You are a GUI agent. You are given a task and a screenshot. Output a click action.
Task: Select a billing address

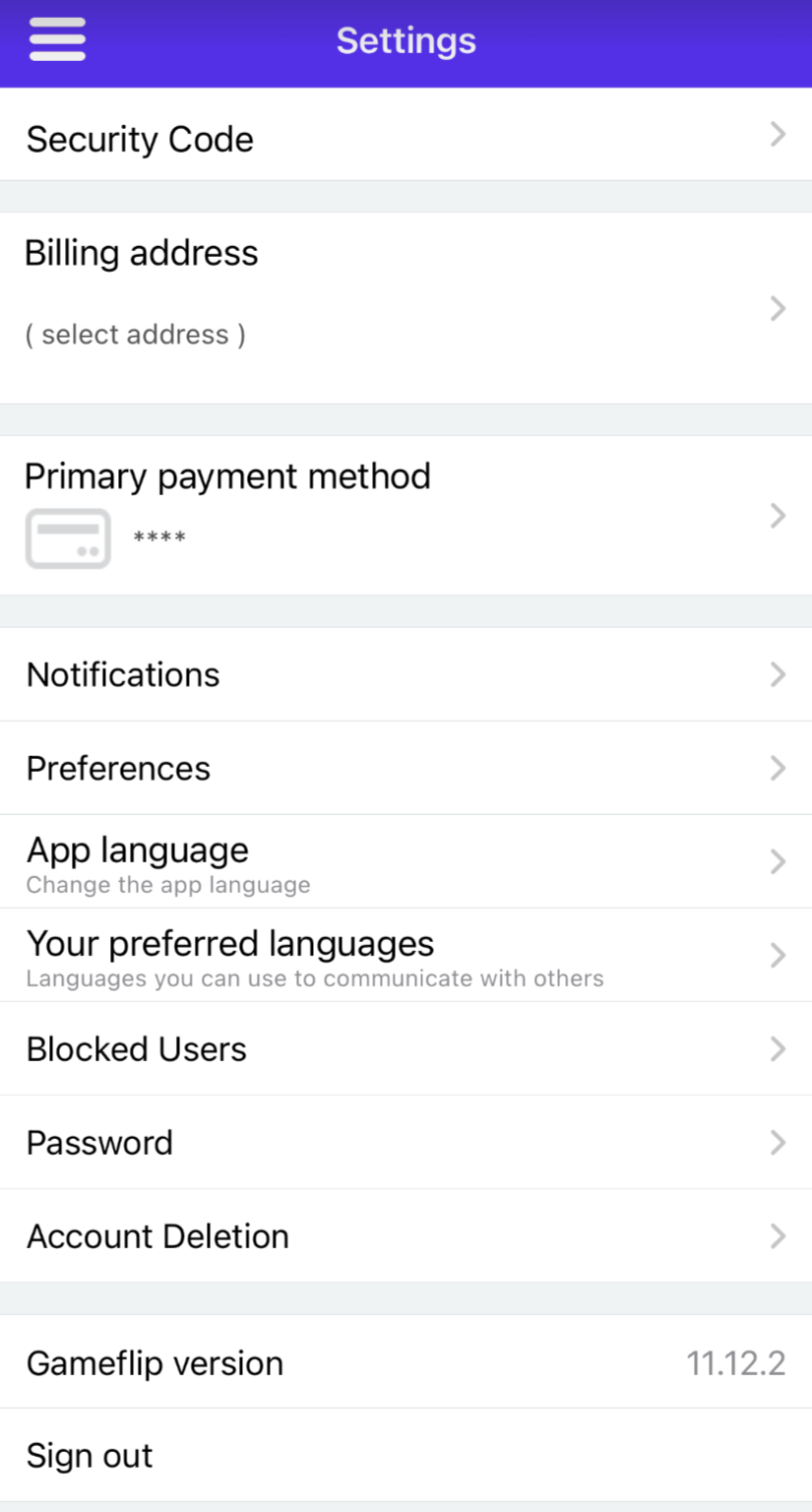pos(406,307)
